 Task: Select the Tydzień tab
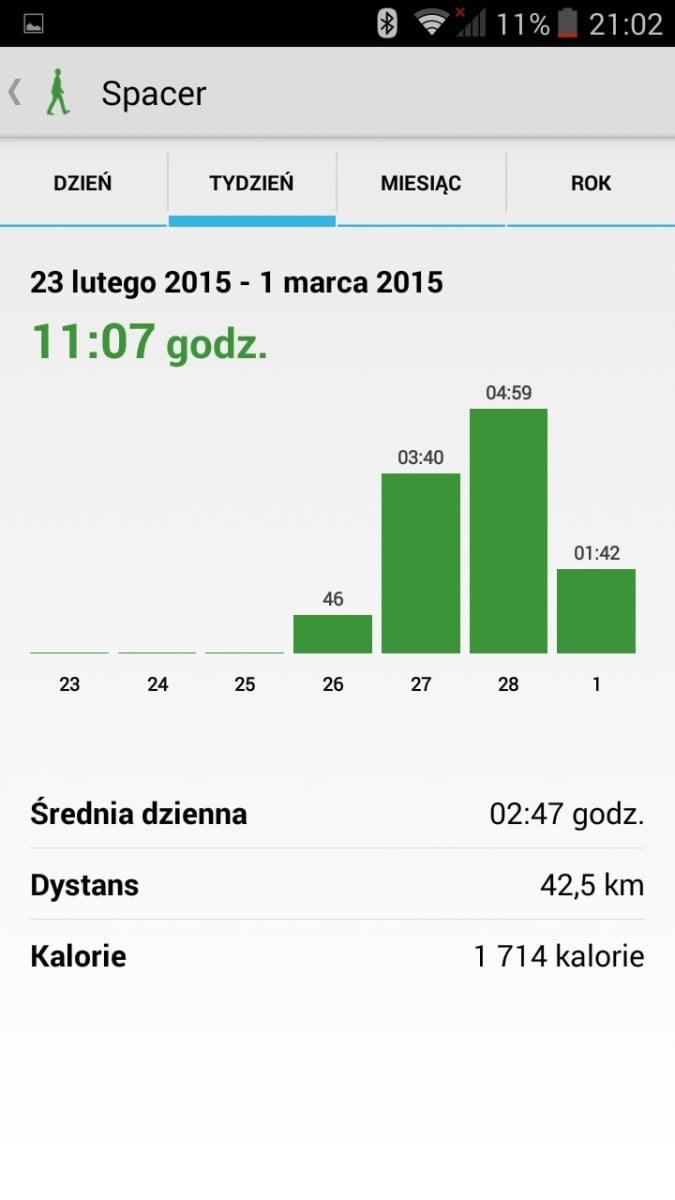click(252, 184)
